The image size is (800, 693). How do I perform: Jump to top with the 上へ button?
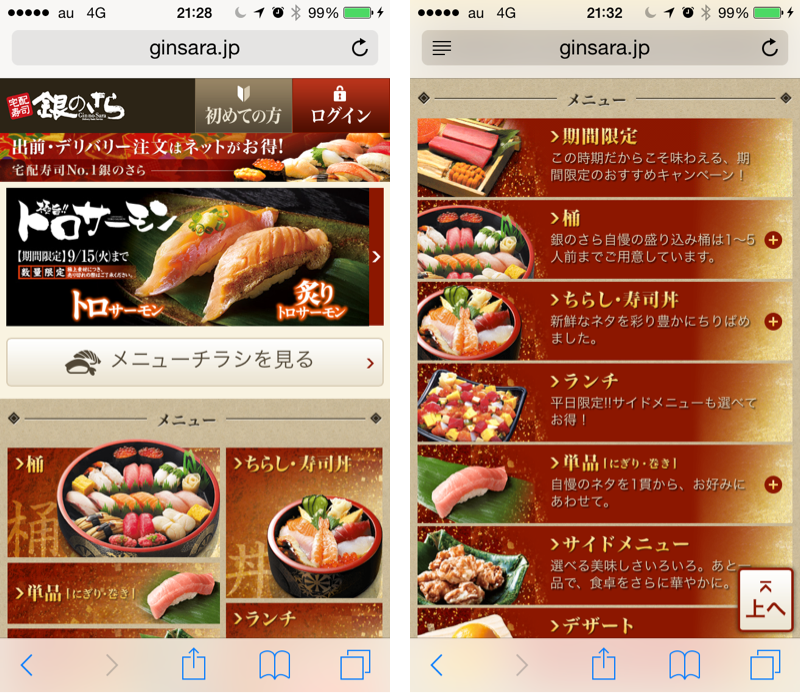[765, 601]
